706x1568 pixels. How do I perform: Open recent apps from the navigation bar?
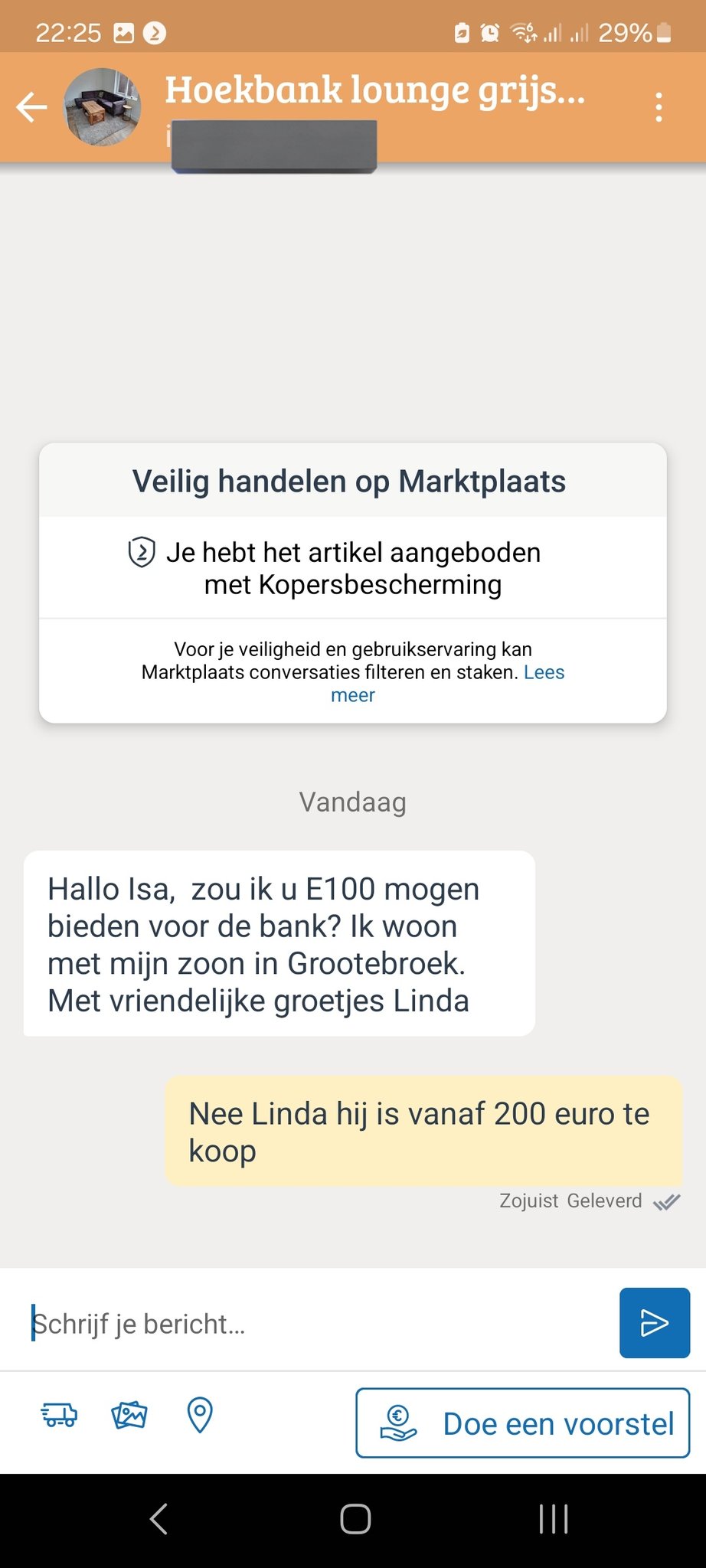(553, 1519)
